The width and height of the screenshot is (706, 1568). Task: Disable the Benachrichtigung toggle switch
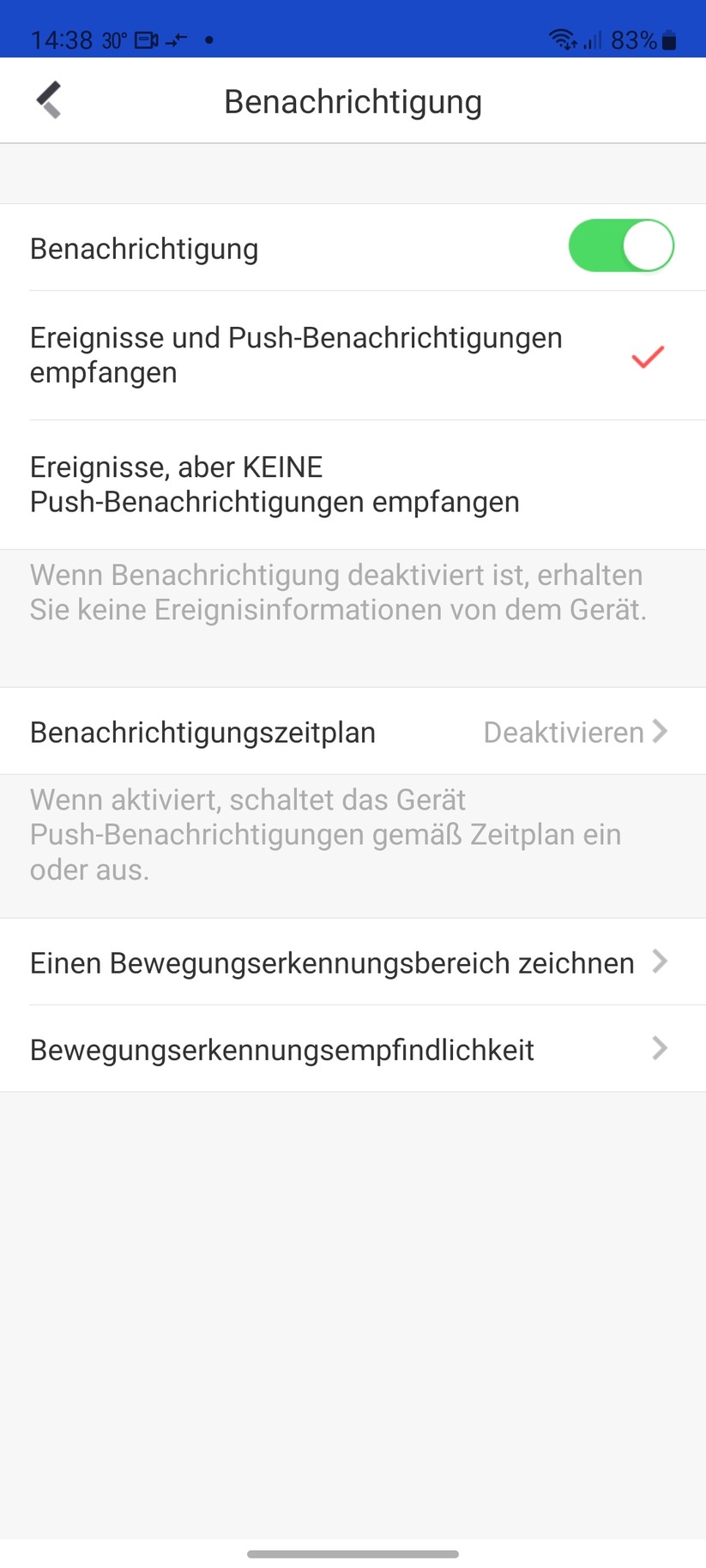pyautogui.click(x=621, y=245)
